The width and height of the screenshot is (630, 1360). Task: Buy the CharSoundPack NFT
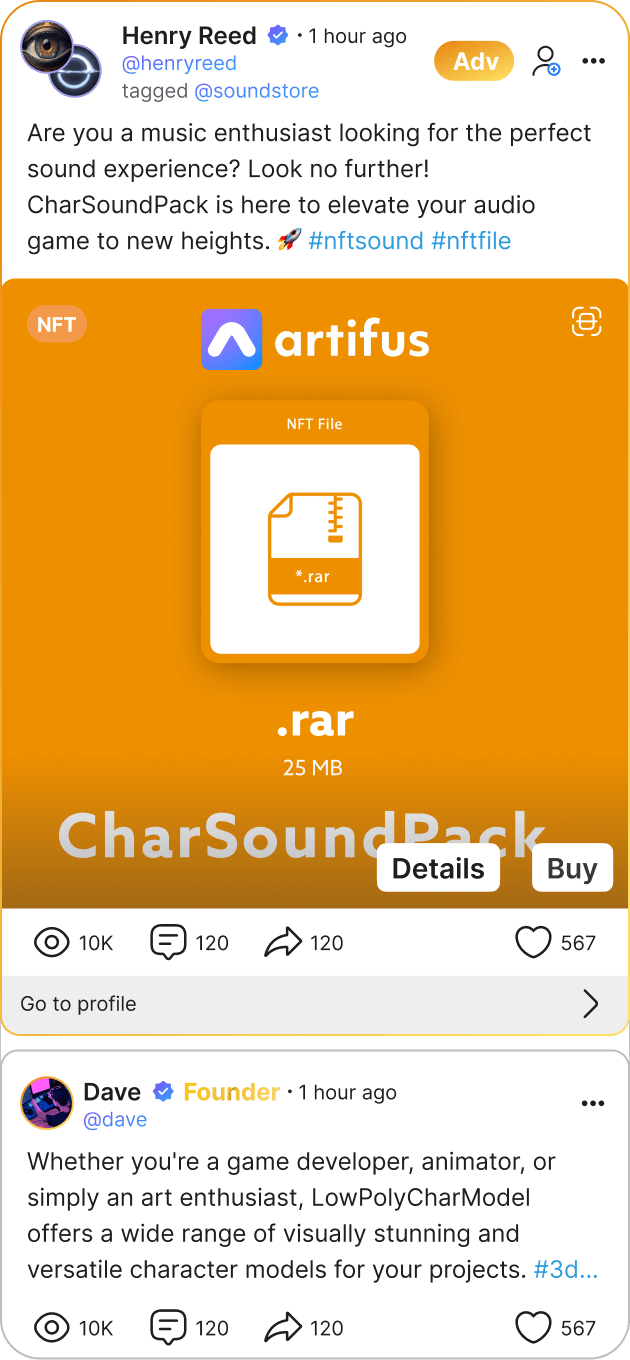(x=572, y=869)
